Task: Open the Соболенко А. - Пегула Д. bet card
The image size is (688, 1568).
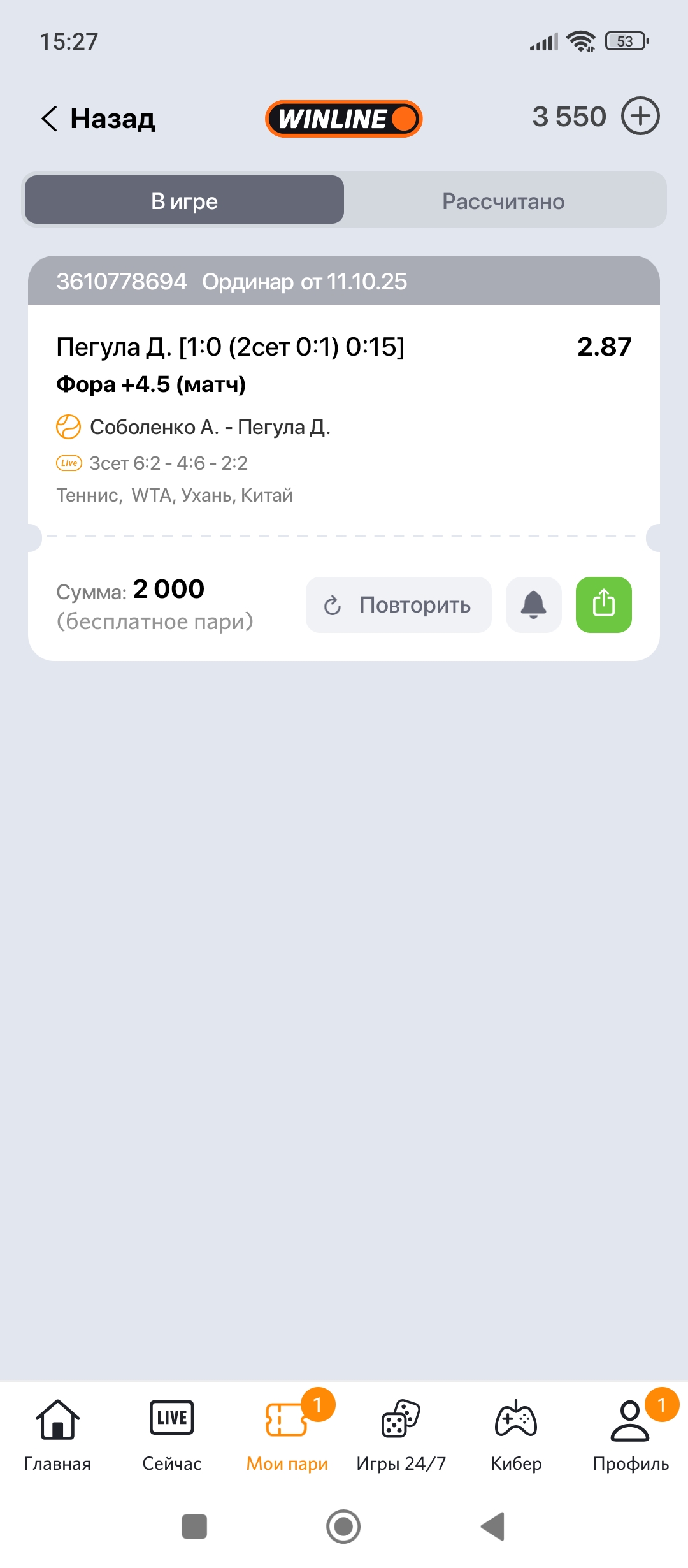Action: (210, 426)
